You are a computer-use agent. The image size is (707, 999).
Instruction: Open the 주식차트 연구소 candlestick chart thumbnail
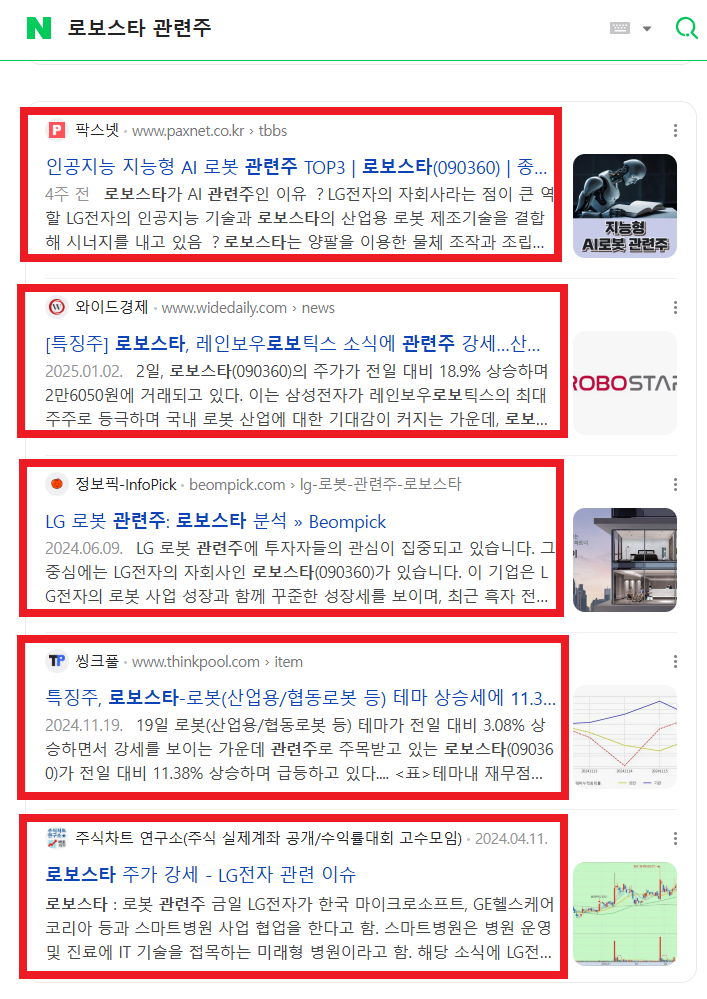pos(624,914)
